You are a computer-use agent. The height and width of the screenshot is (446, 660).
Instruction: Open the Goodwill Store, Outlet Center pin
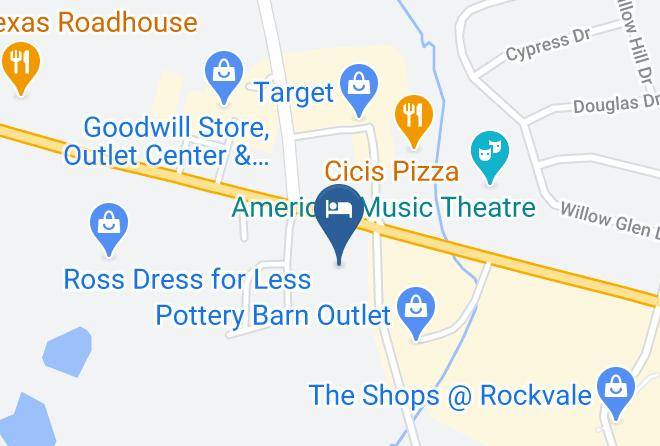224,77
